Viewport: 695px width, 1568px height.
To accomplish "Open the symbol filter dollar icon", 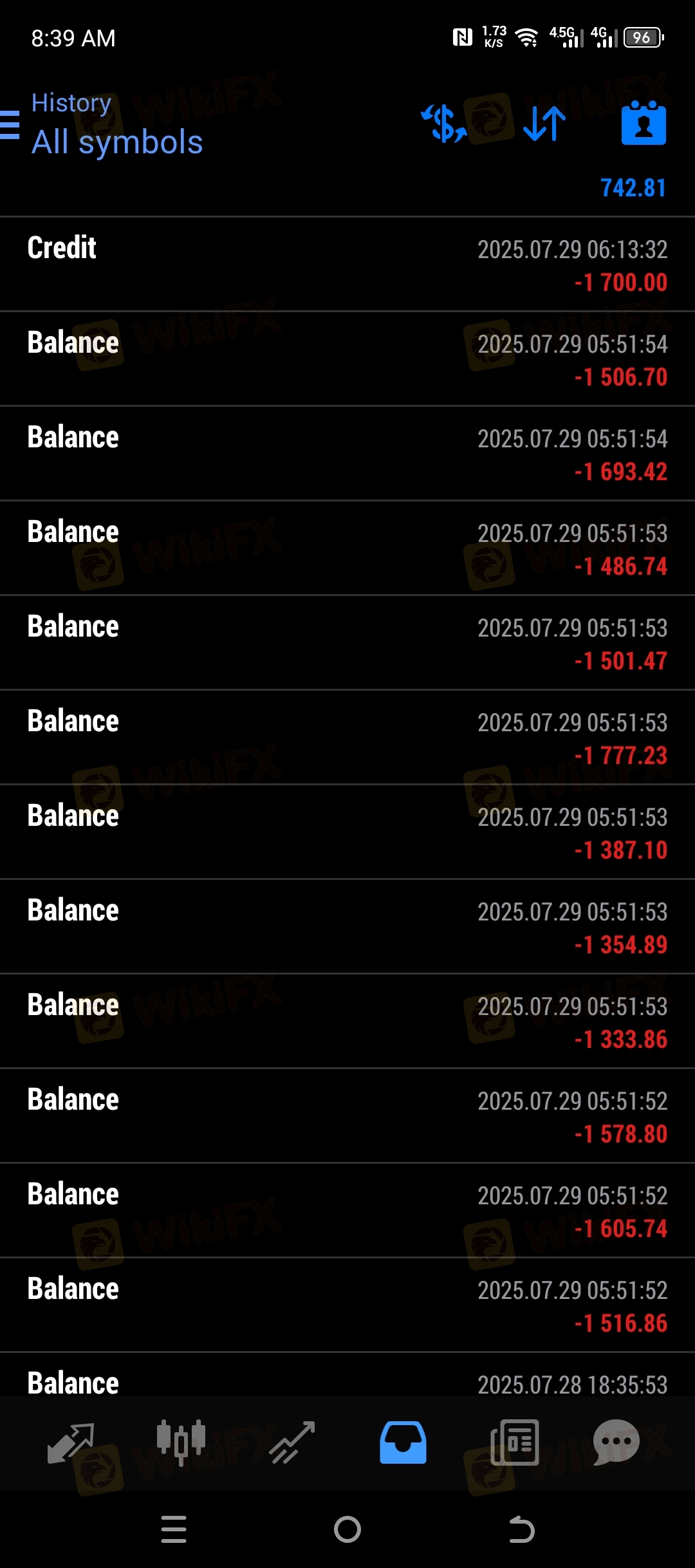I will [444, 124].
